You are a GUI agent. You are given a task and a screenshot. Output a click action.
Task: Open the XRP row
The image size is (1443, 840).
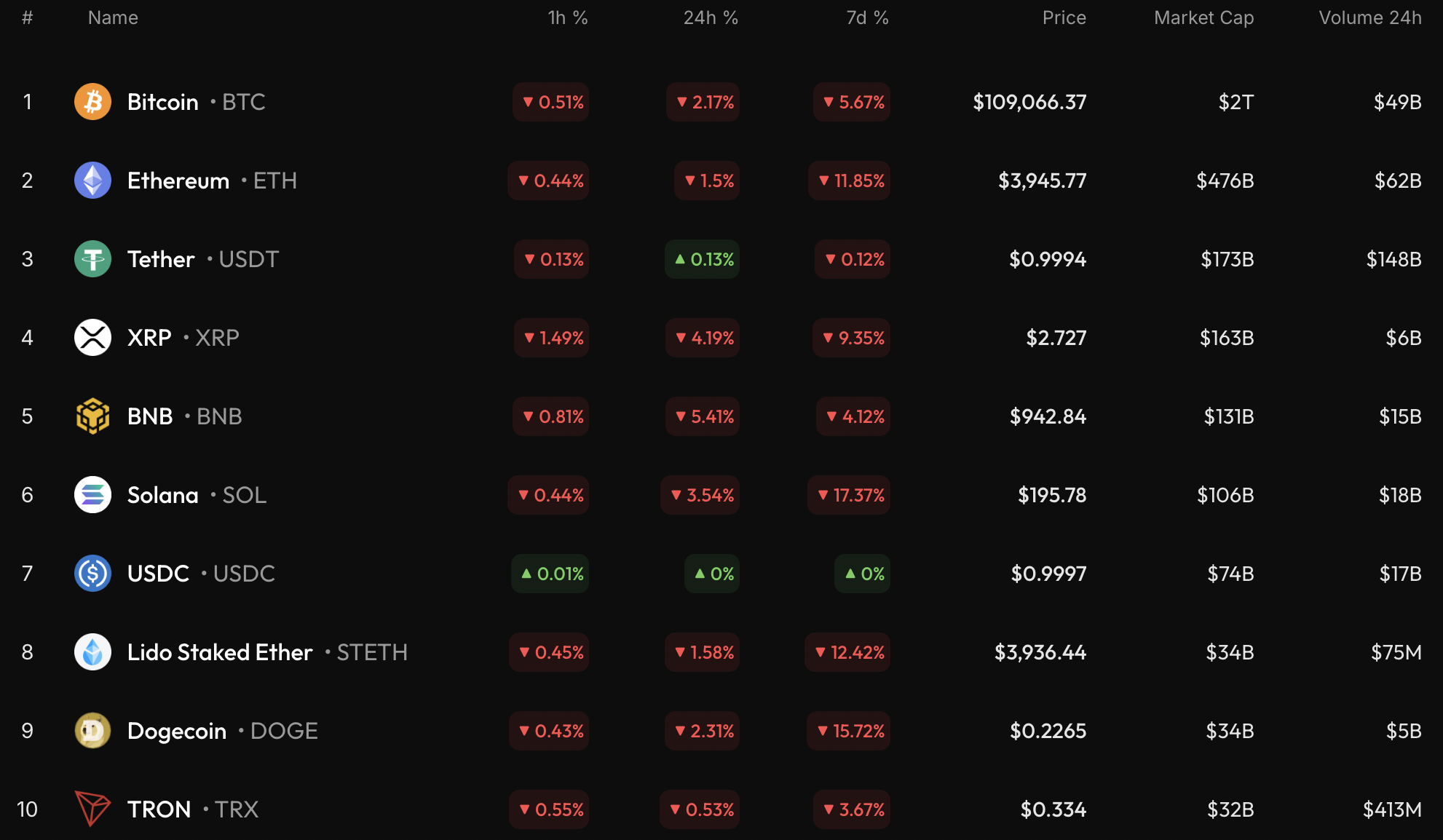(x=150, y=338)
